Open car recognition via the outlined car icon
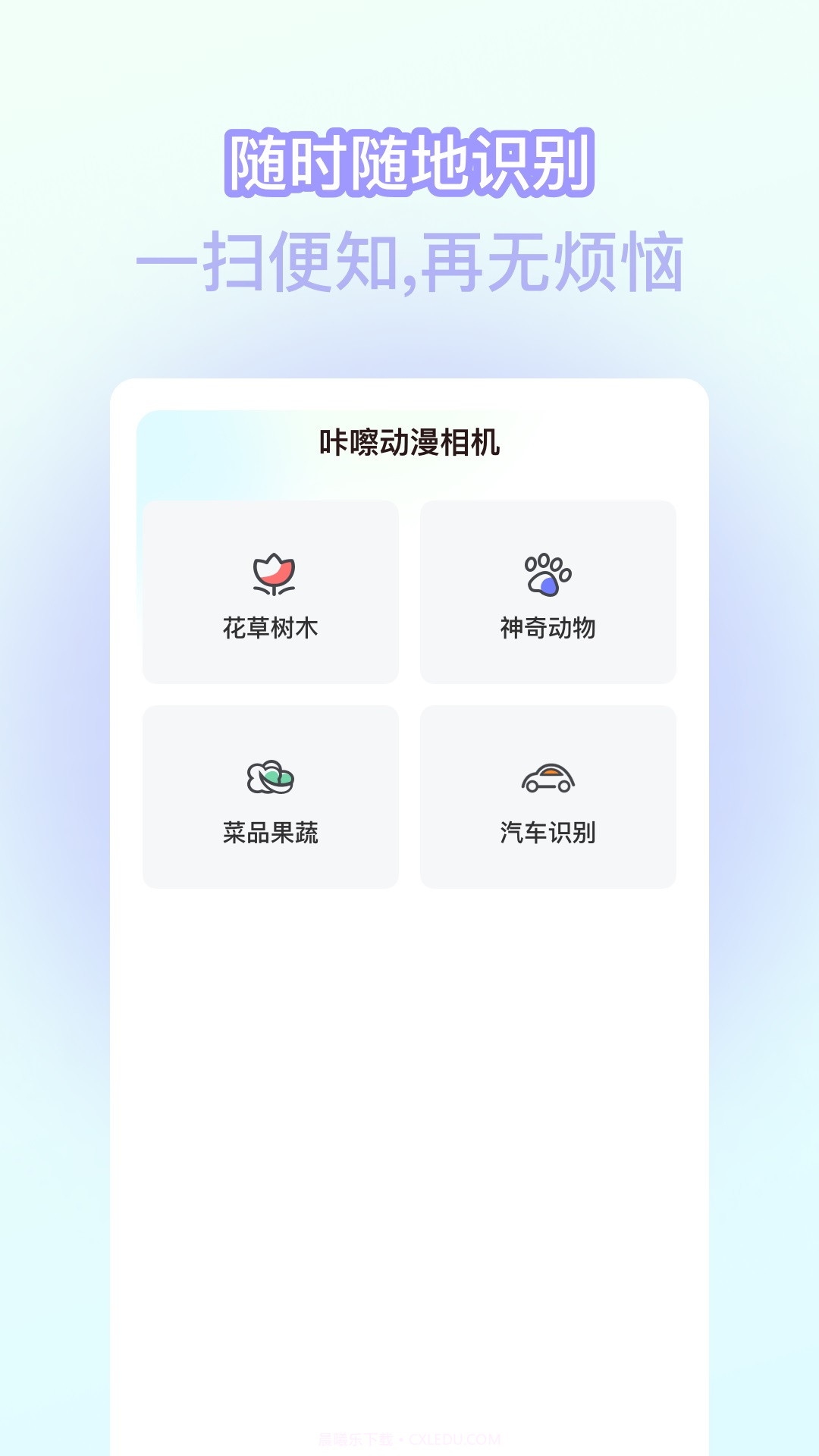The height and width of the screenshot is (1456, 819). click(549, 777)
